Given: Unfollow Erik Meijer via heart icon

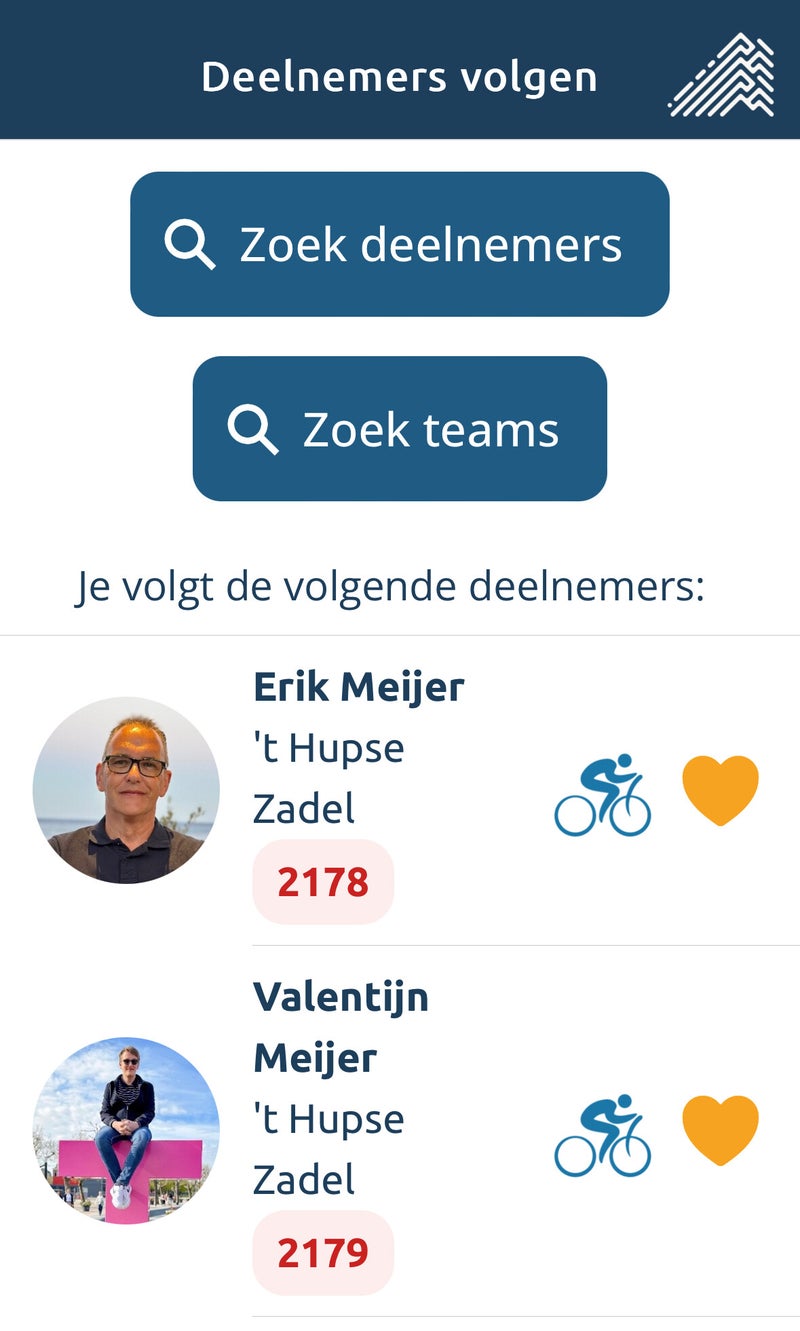Looking at the screenshot, I should 720,791.
